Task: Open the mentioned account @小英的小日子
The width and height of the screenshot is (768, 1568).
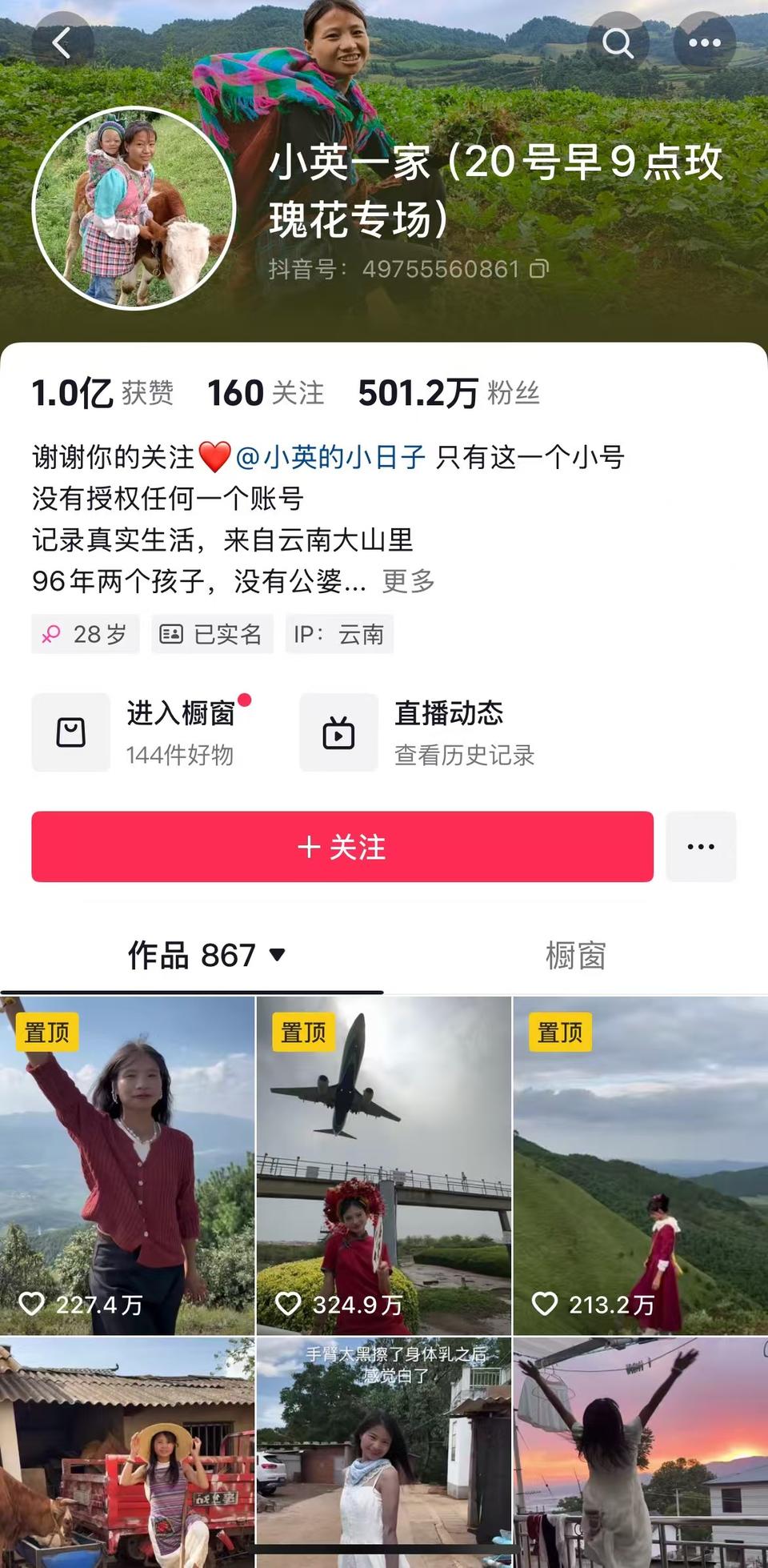Action: click(330, 457)
